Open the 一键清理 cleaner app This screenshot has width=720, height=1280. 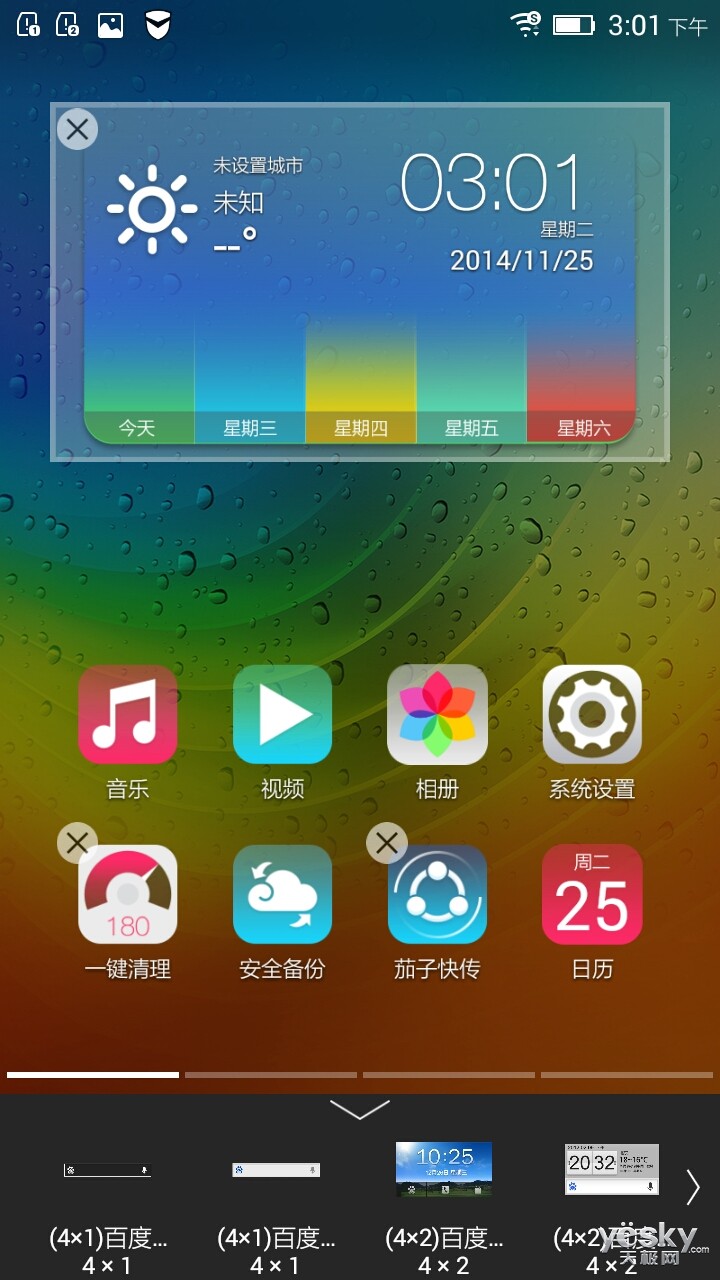coord(128,895)
